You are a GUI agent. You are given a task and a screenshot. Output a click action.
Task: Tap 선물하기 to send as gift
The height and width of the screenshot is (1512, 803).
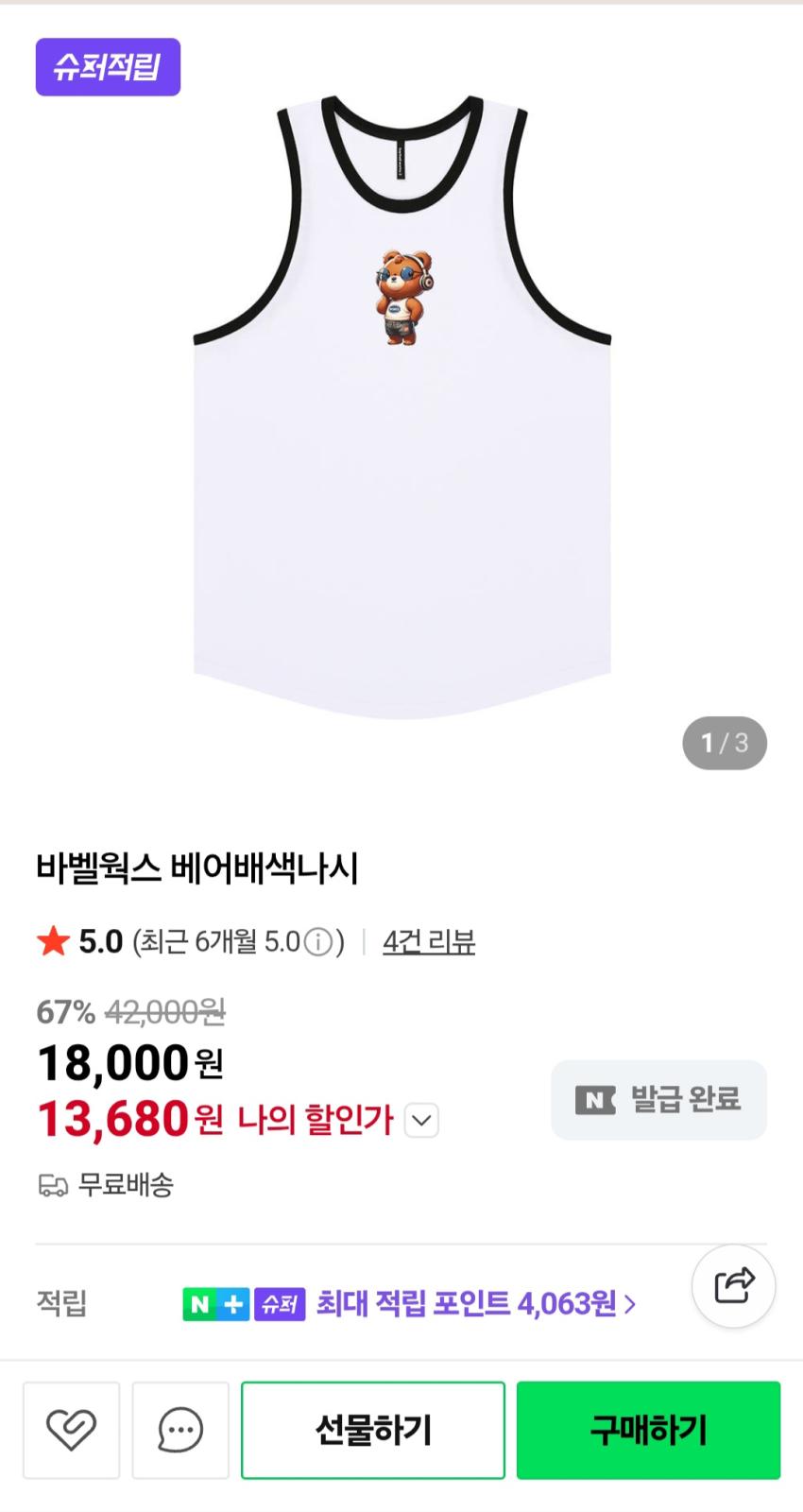(x=373, y=1430)
